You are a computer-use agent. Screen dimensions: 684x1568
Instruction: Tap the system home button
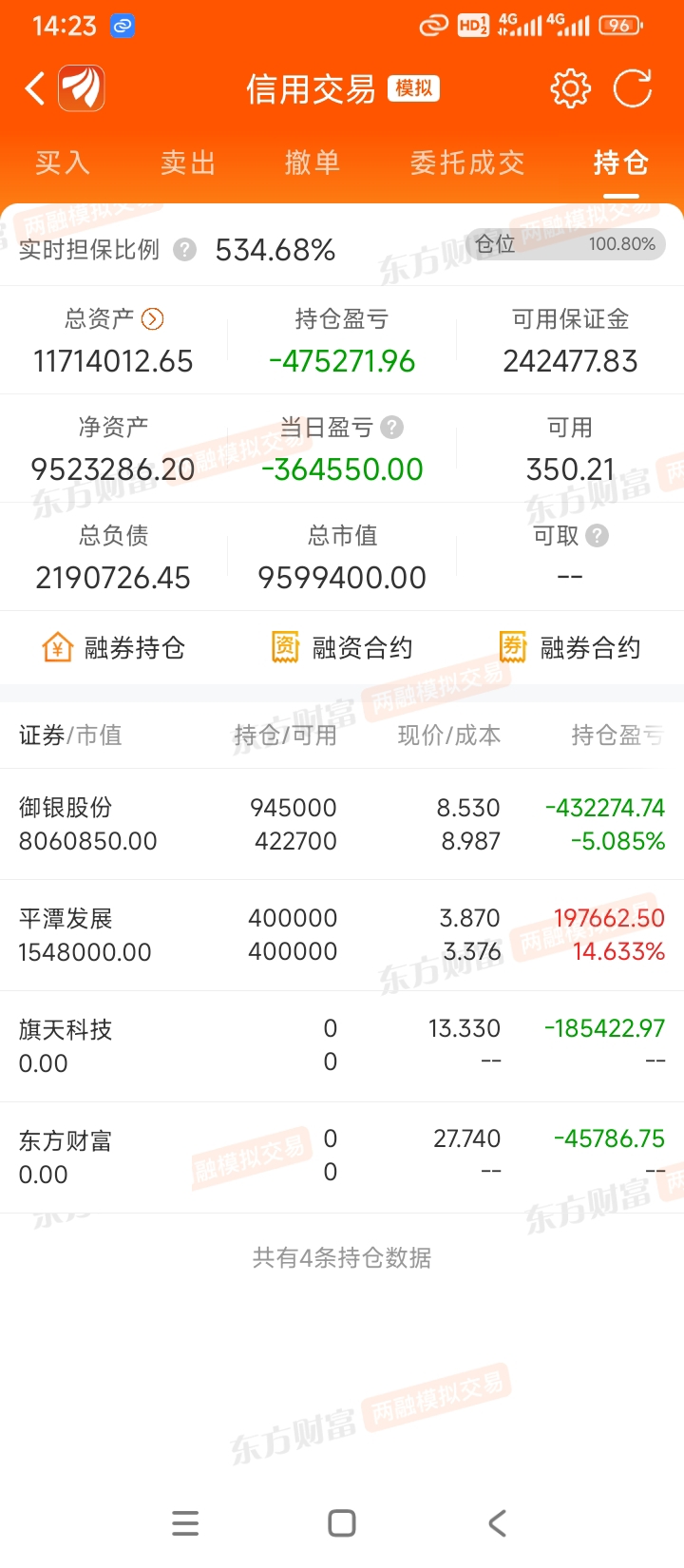342,1523
